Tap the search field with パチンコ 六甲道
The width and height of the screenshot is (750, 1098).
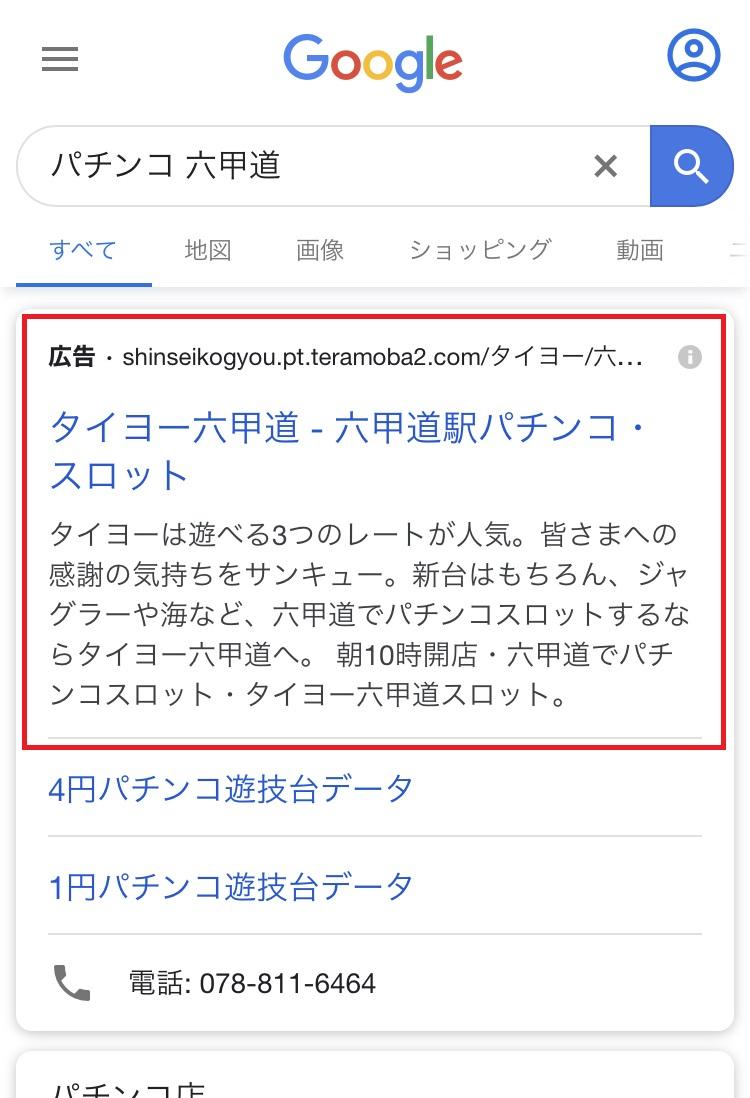pos(300,166)
